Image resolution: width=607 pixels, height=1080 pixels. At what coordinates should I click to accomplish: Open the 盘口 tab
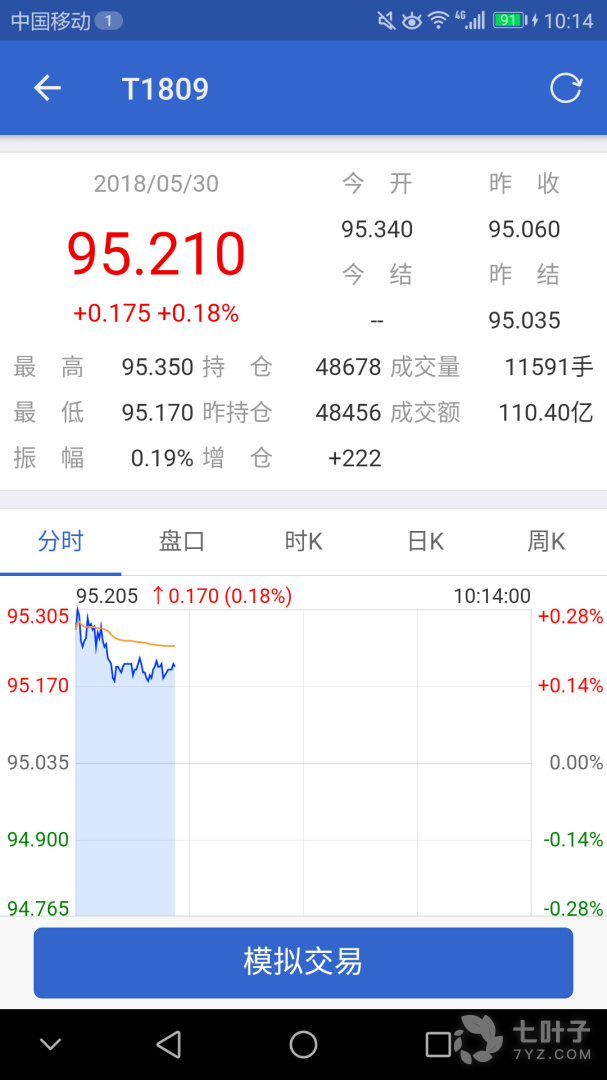[182, 542]
